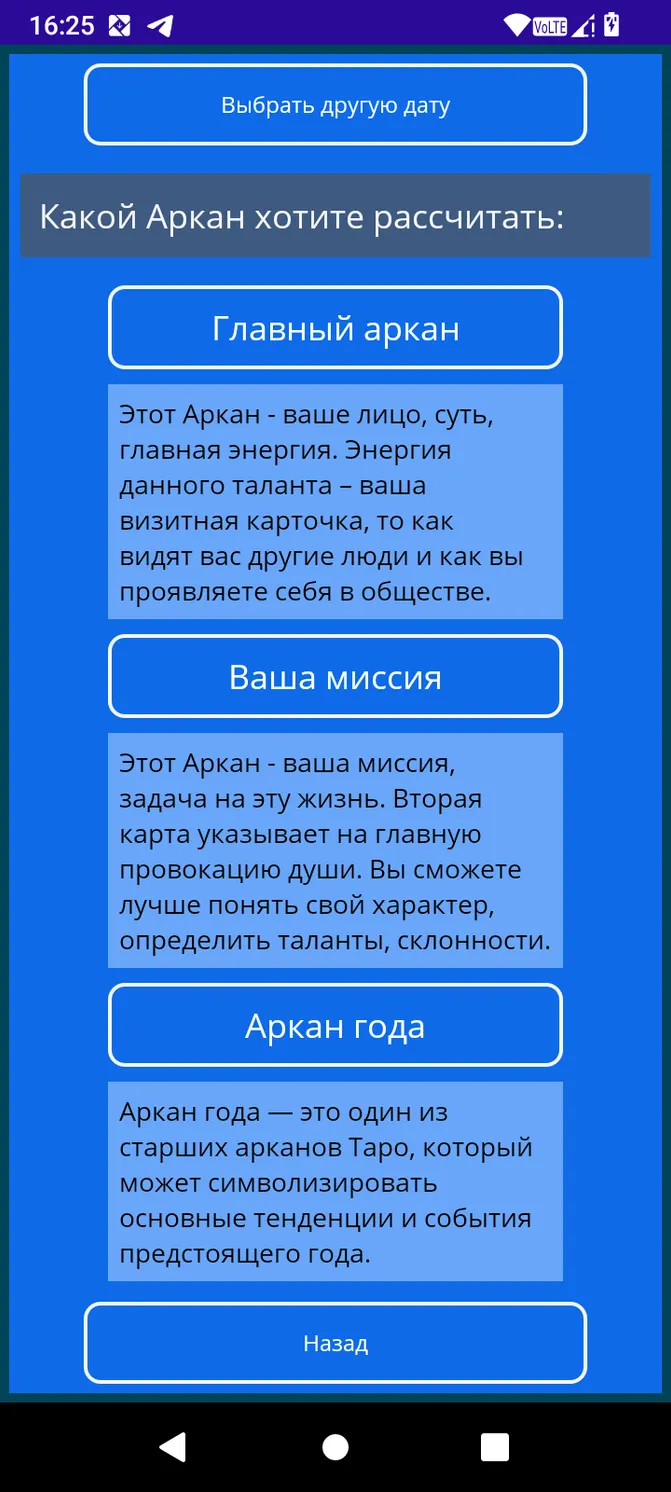
Task: Tap the "Выбрать другую дату" button
Action: pos(335,105)
